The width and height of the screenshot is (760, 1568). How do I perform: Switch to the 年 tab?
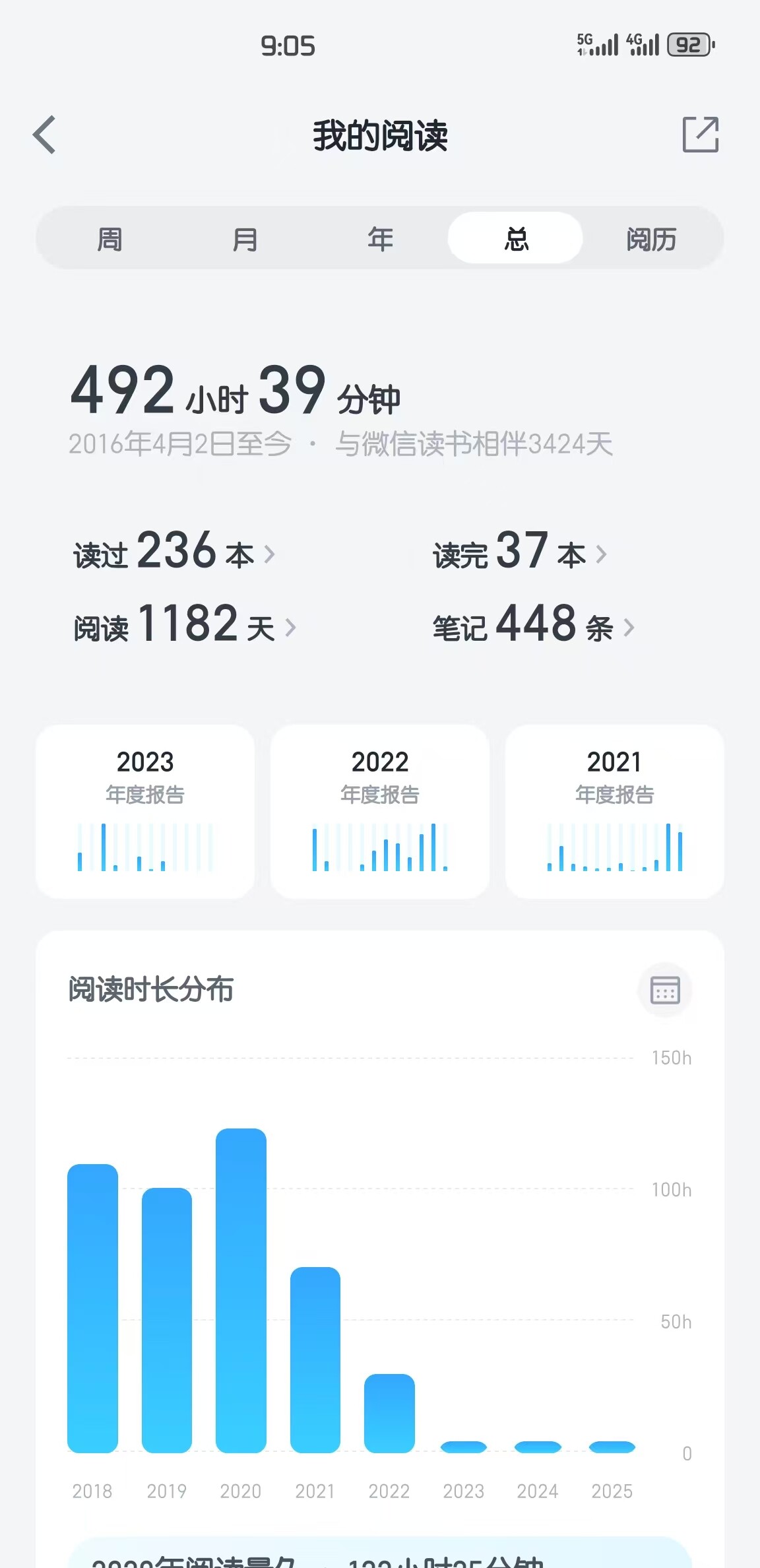click(380, 238)
